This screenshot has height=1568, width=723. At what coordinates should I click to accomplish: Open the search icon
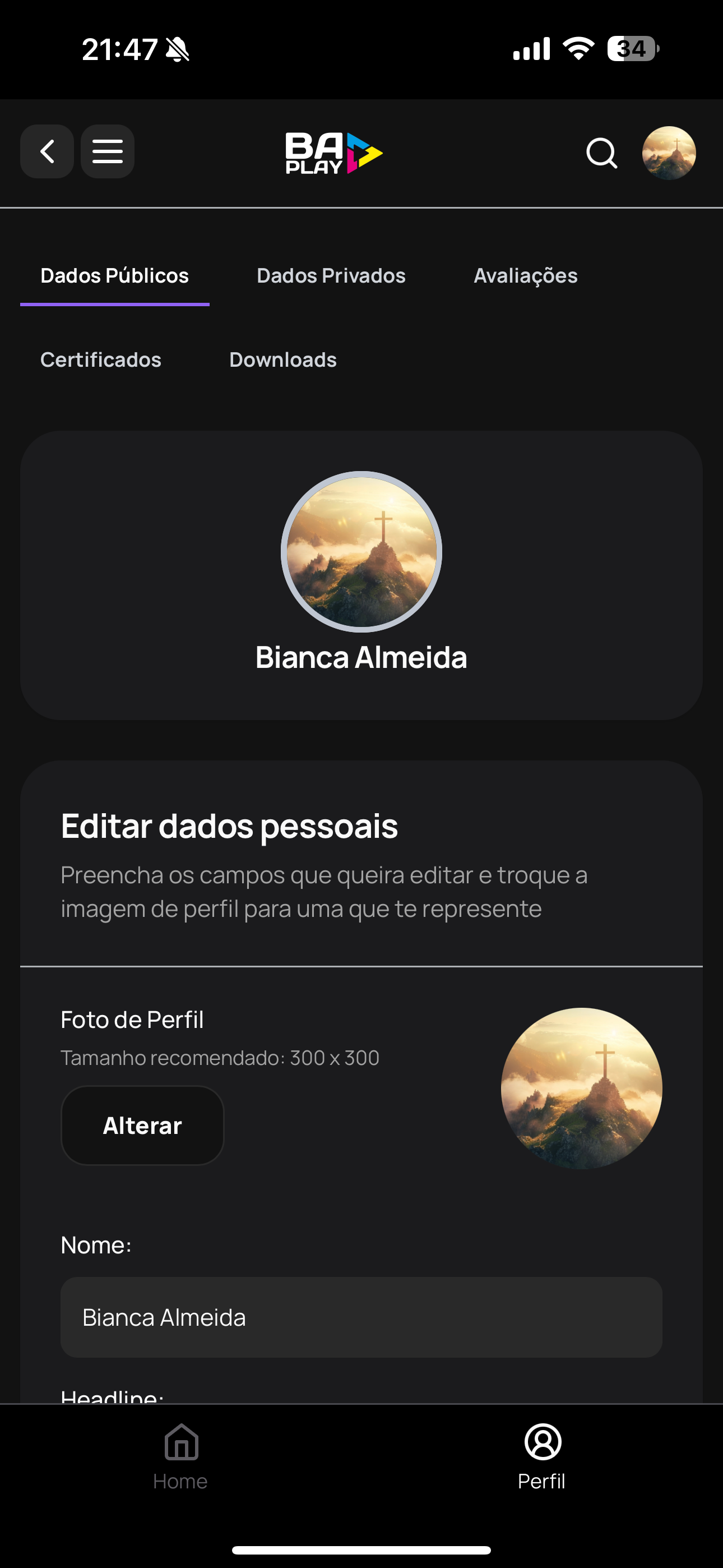click(601, 153)
